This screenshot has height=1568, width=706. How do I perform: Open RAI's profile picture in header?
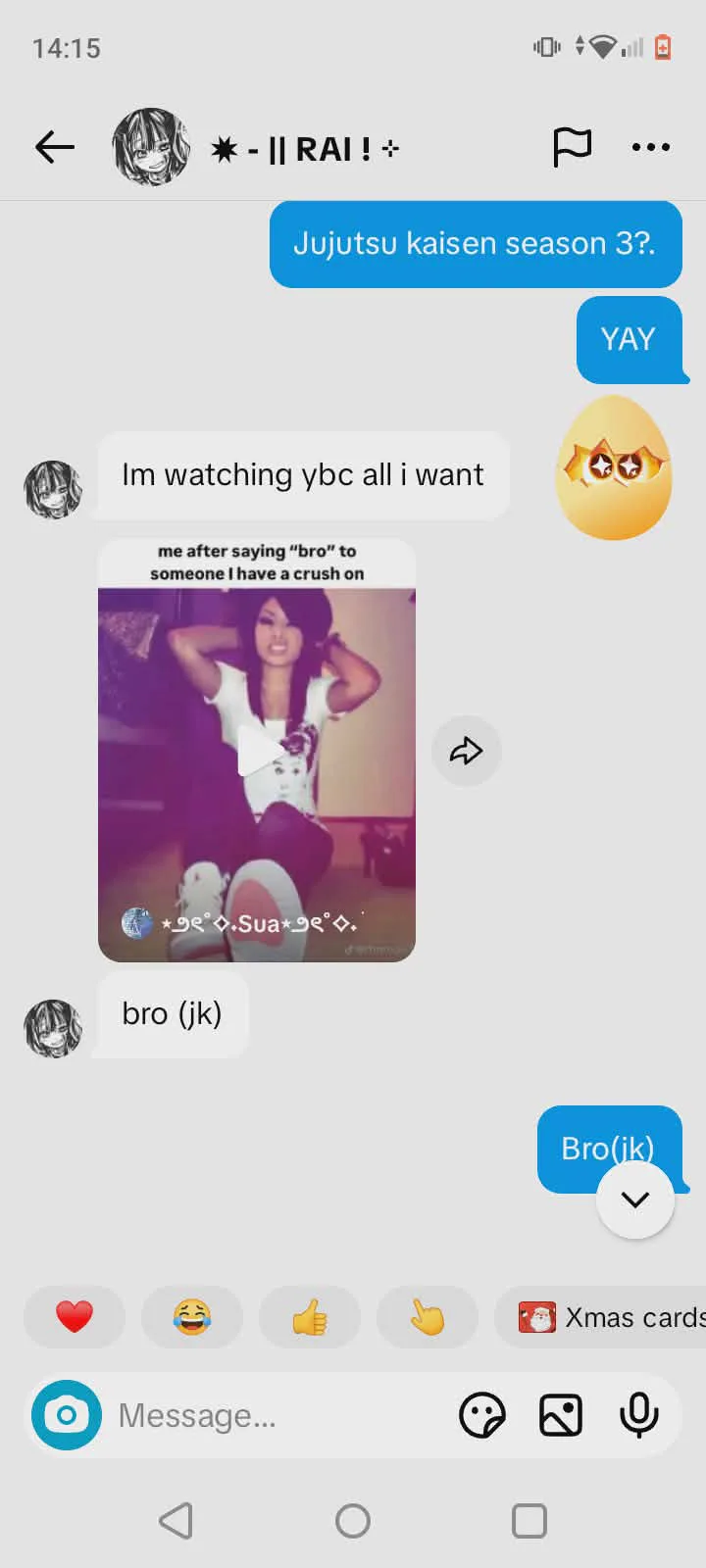[151, 148]
